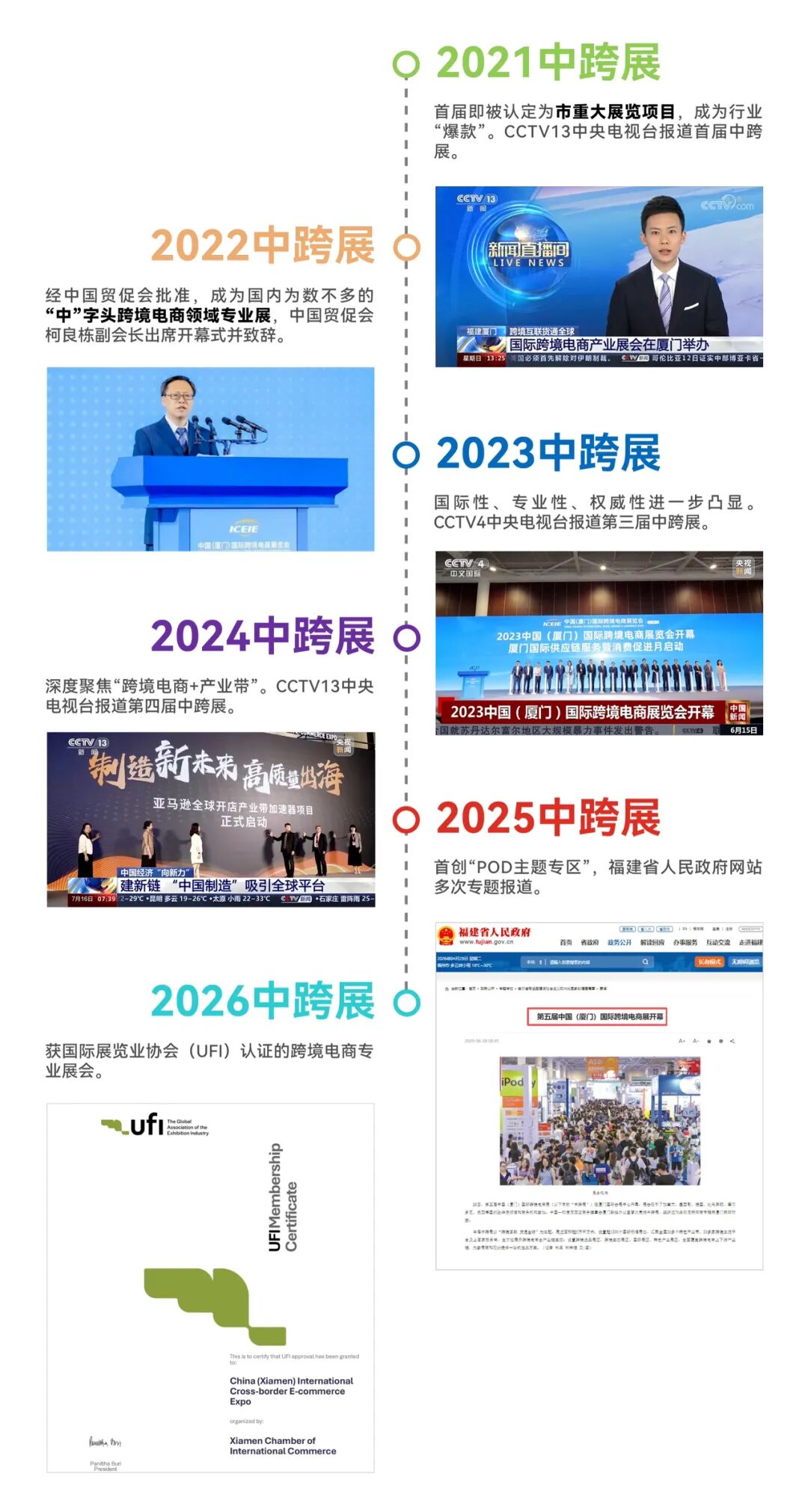Click the star icon to favorite the article
The height and width of the screenshot is (1512, 808).
708,1040
